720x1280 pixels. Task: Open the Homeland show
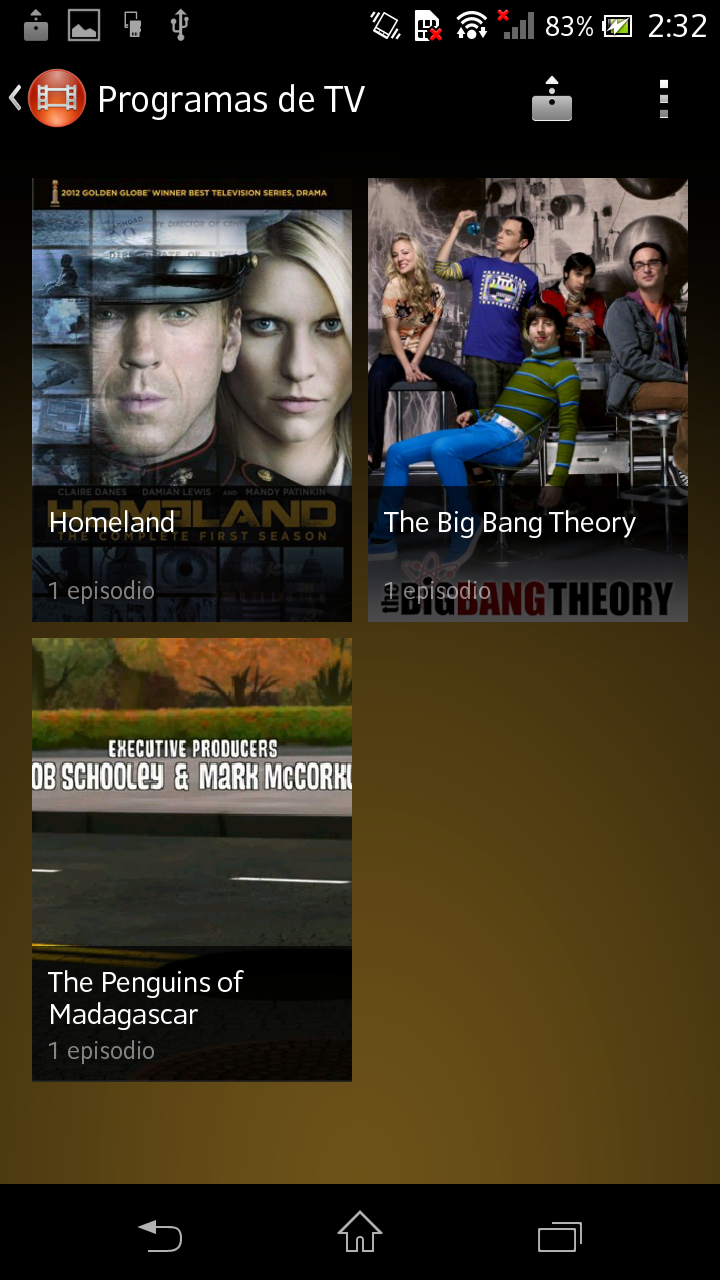[192, 400]
